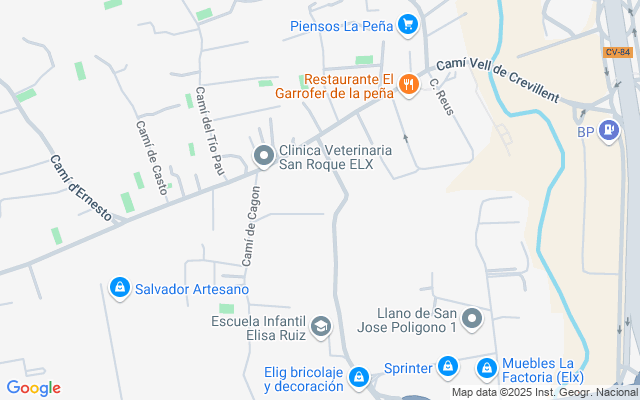The width and height of the screenshot is (640, 400).
Task: Select Muebles La Factoria (Elx) marker
Action: pyautogui.click(x=486, y=368)
